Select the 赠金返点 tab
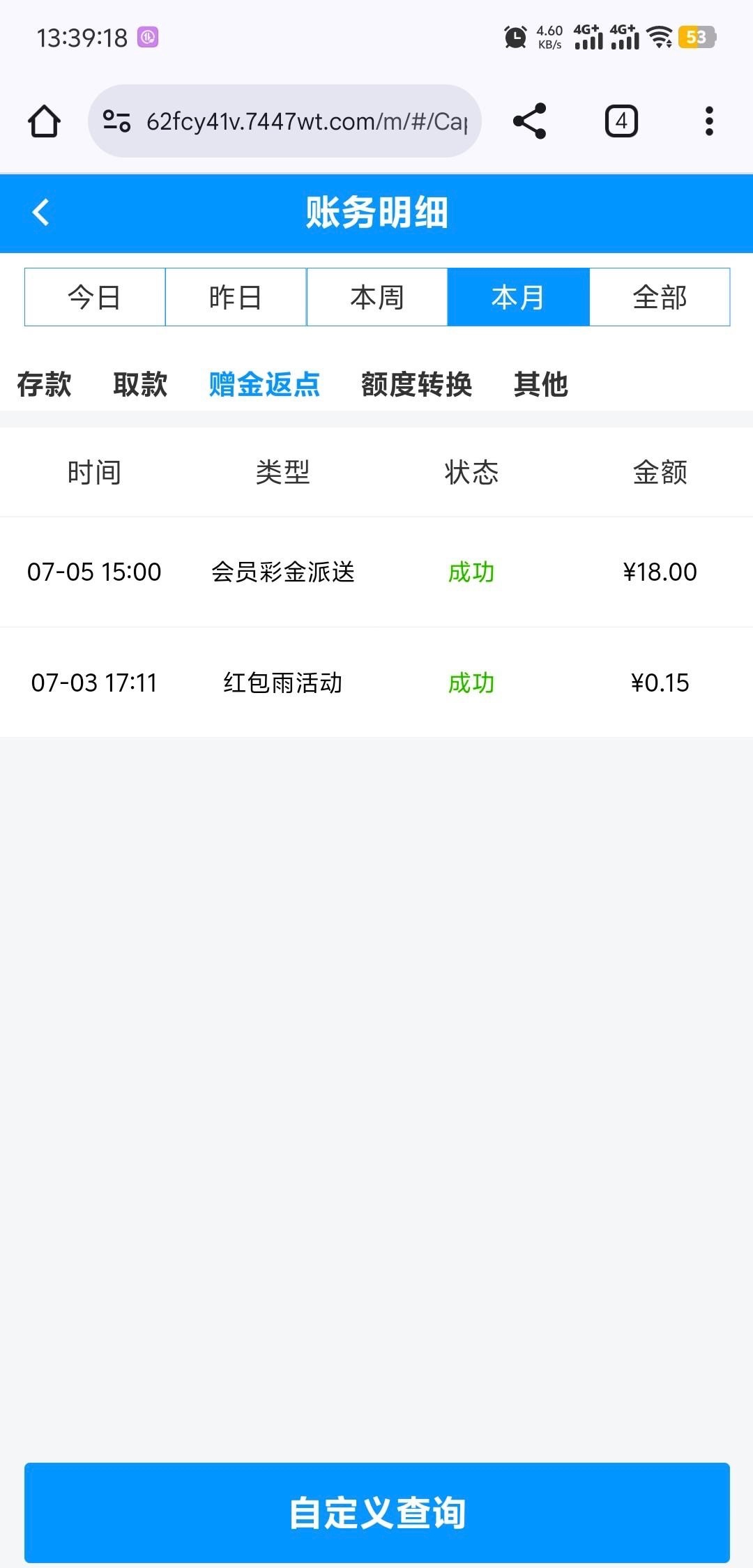Screen dimensions: 753x1568 [x=264, y=384]
